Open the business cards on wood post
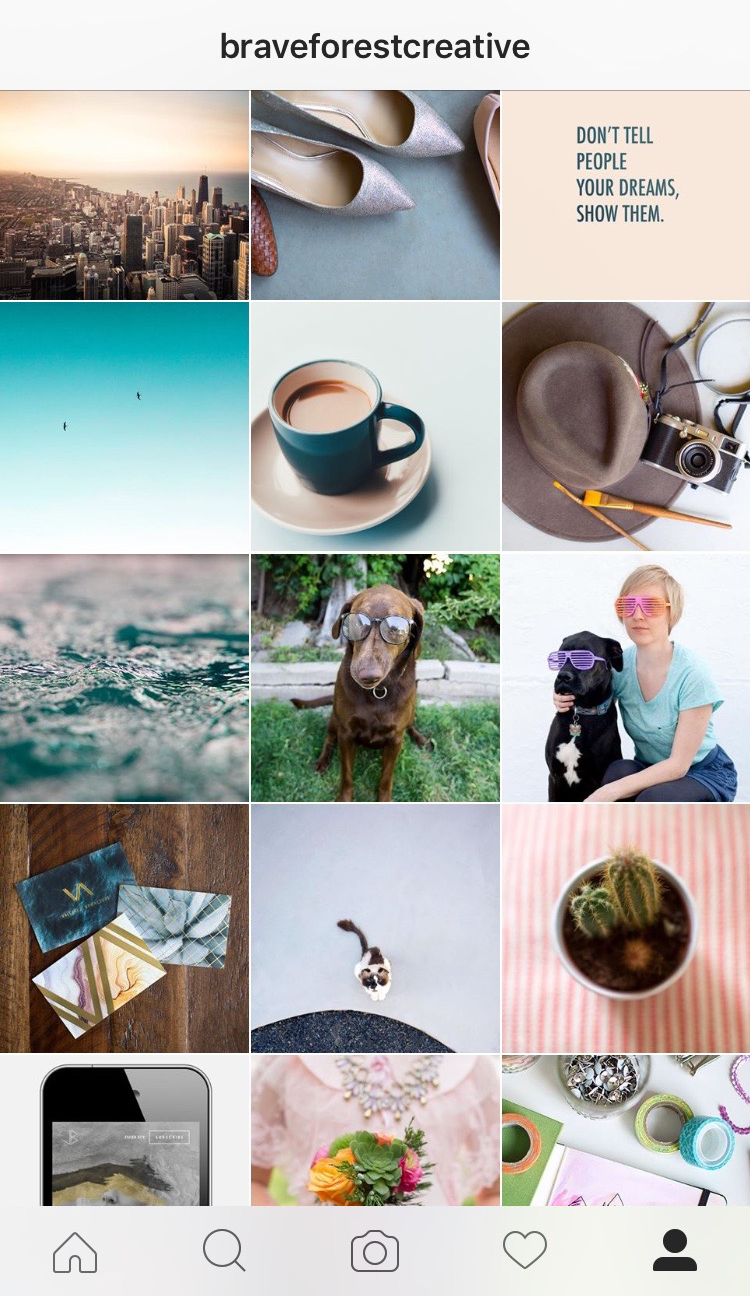750x1296 pixels. (x=124, y=928)
